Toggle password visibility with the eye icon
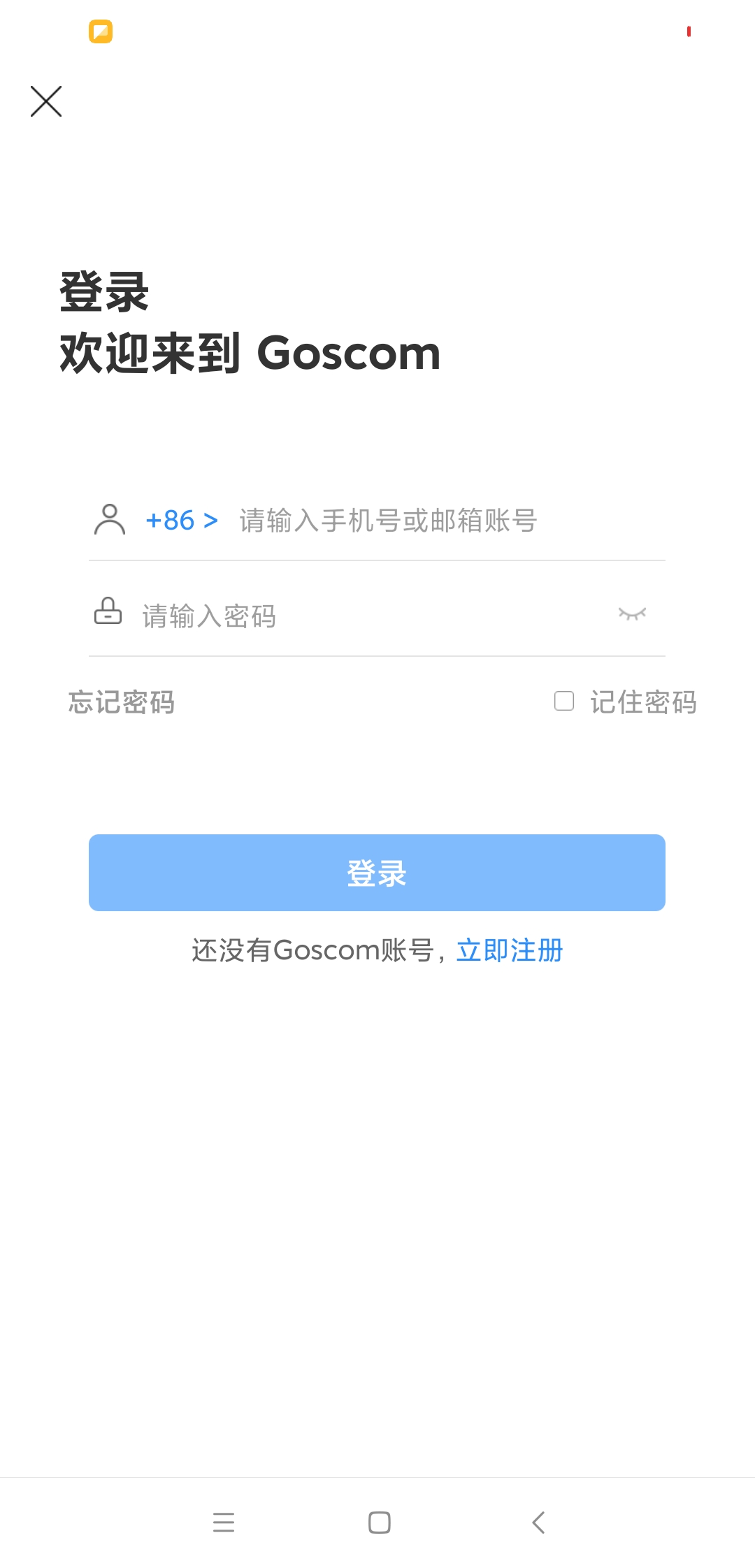The width and height of the screenshot is (755, 1568). click(x=632, y=614)
